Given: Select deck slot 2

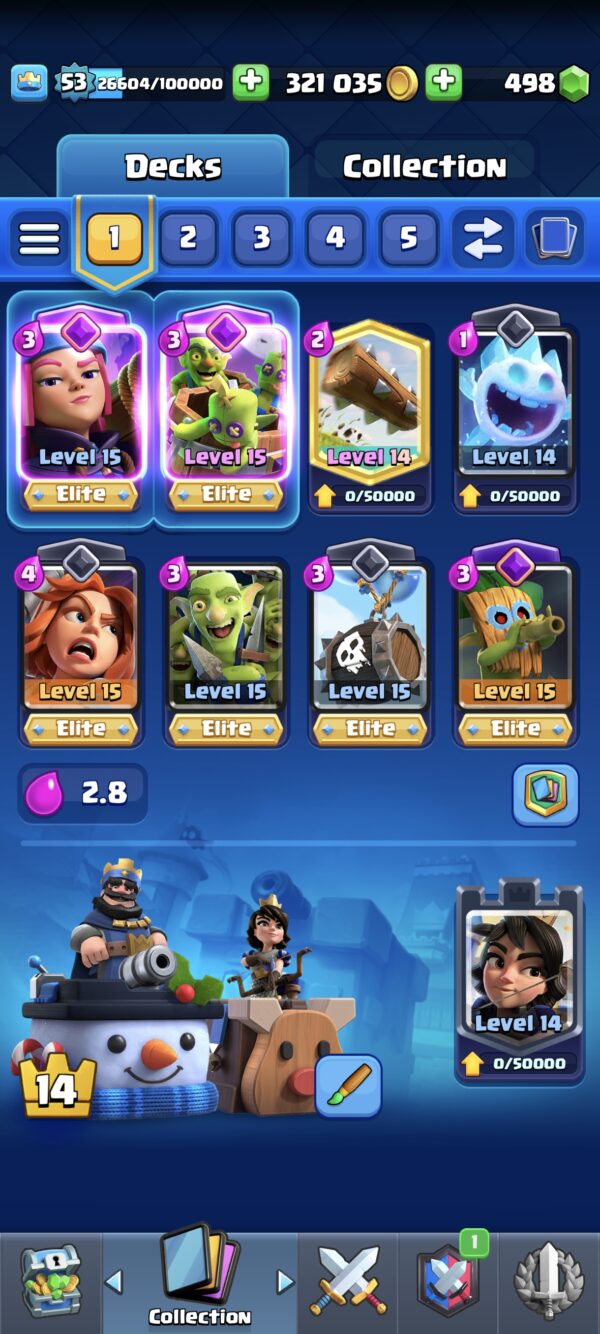Looking at the screenshot, I should (188, 238).
